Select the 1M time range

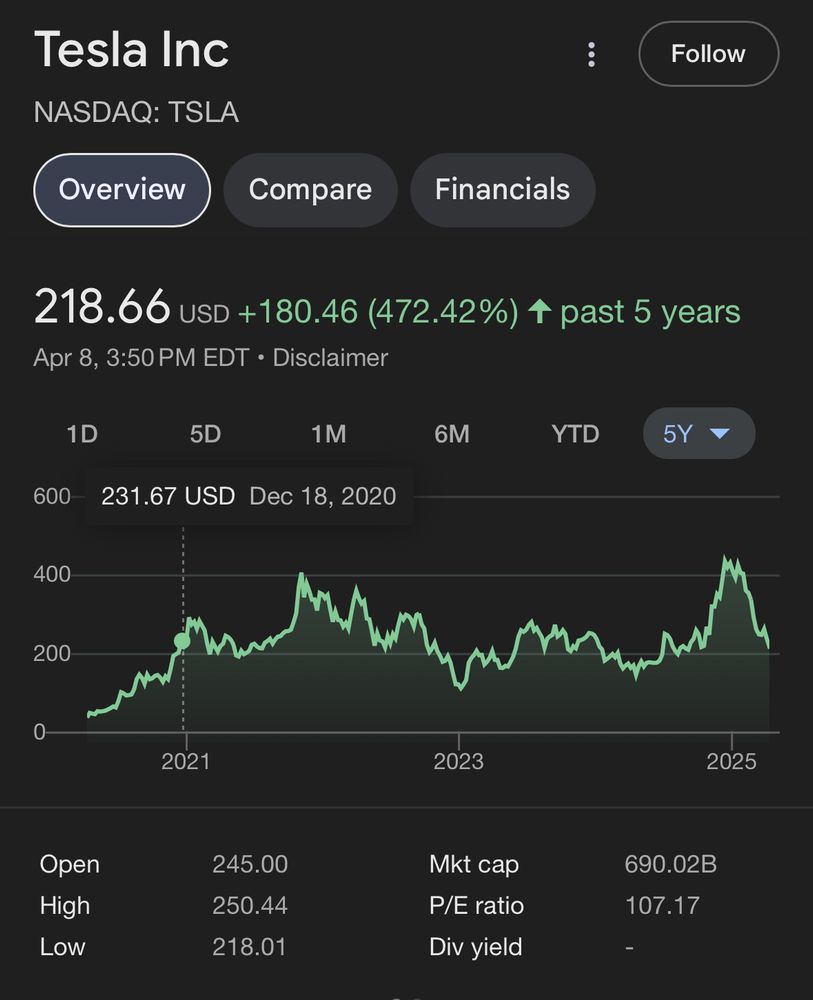pos(328,434)
